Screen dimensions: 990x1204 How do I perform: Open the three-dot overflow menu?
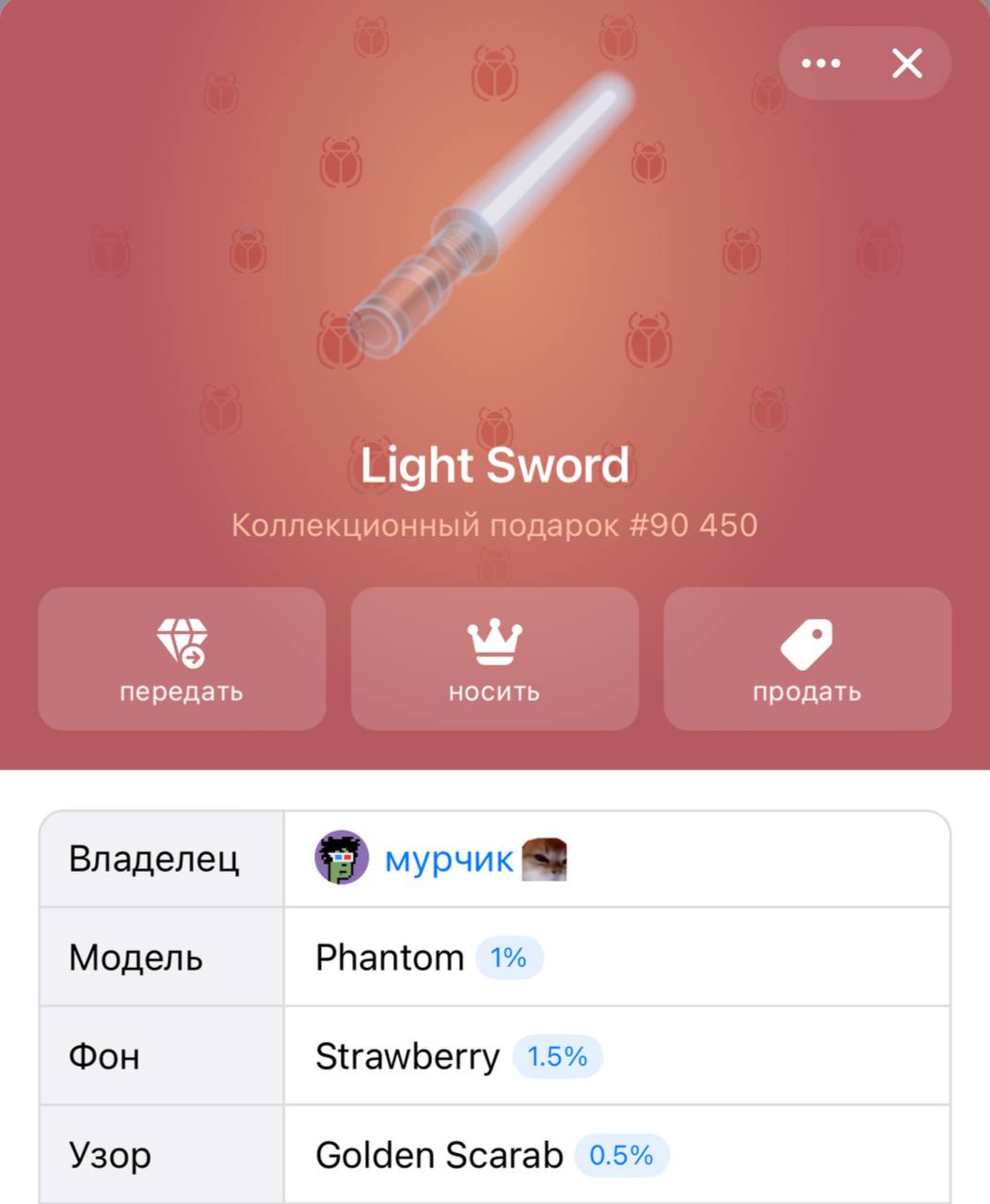click(821, 64)
